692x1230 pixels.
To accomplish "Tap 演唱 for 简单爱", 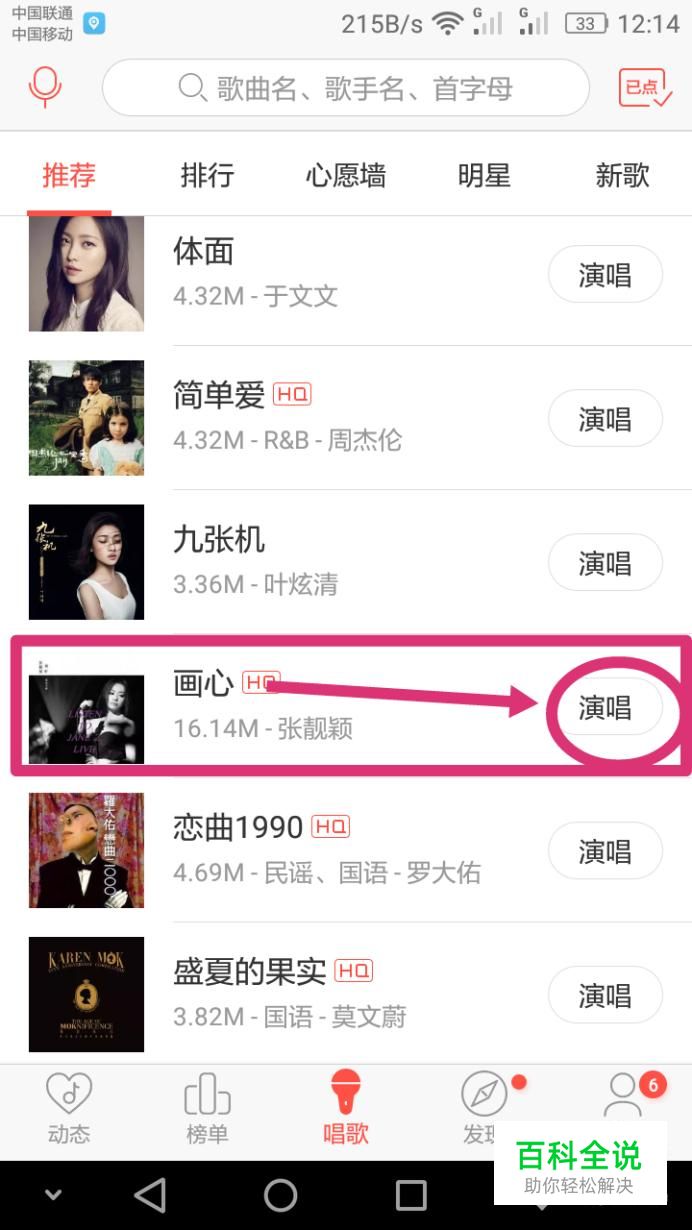I will [605, 419].
